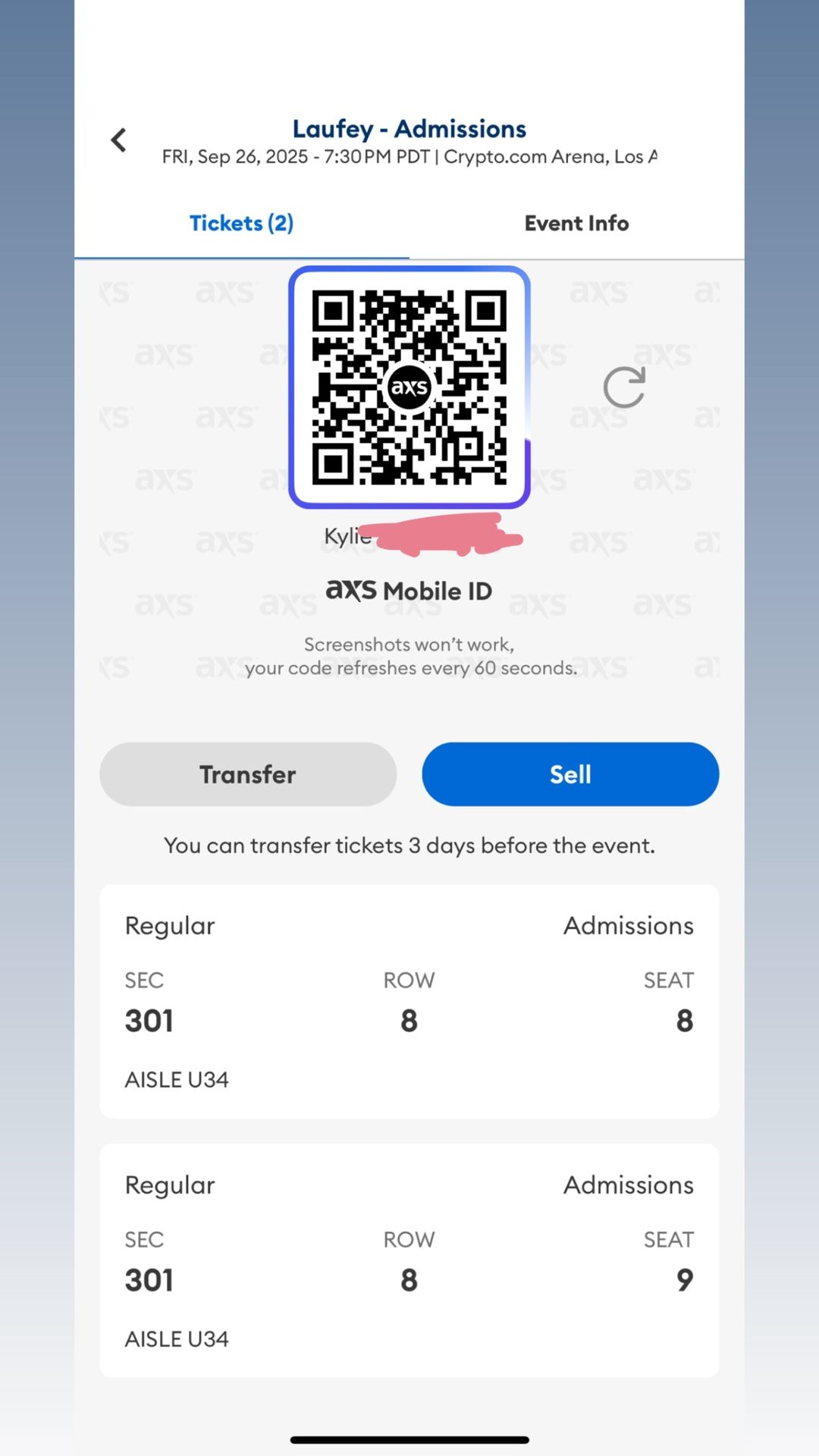Tap the Transfer button

click(x=247, y=773)
